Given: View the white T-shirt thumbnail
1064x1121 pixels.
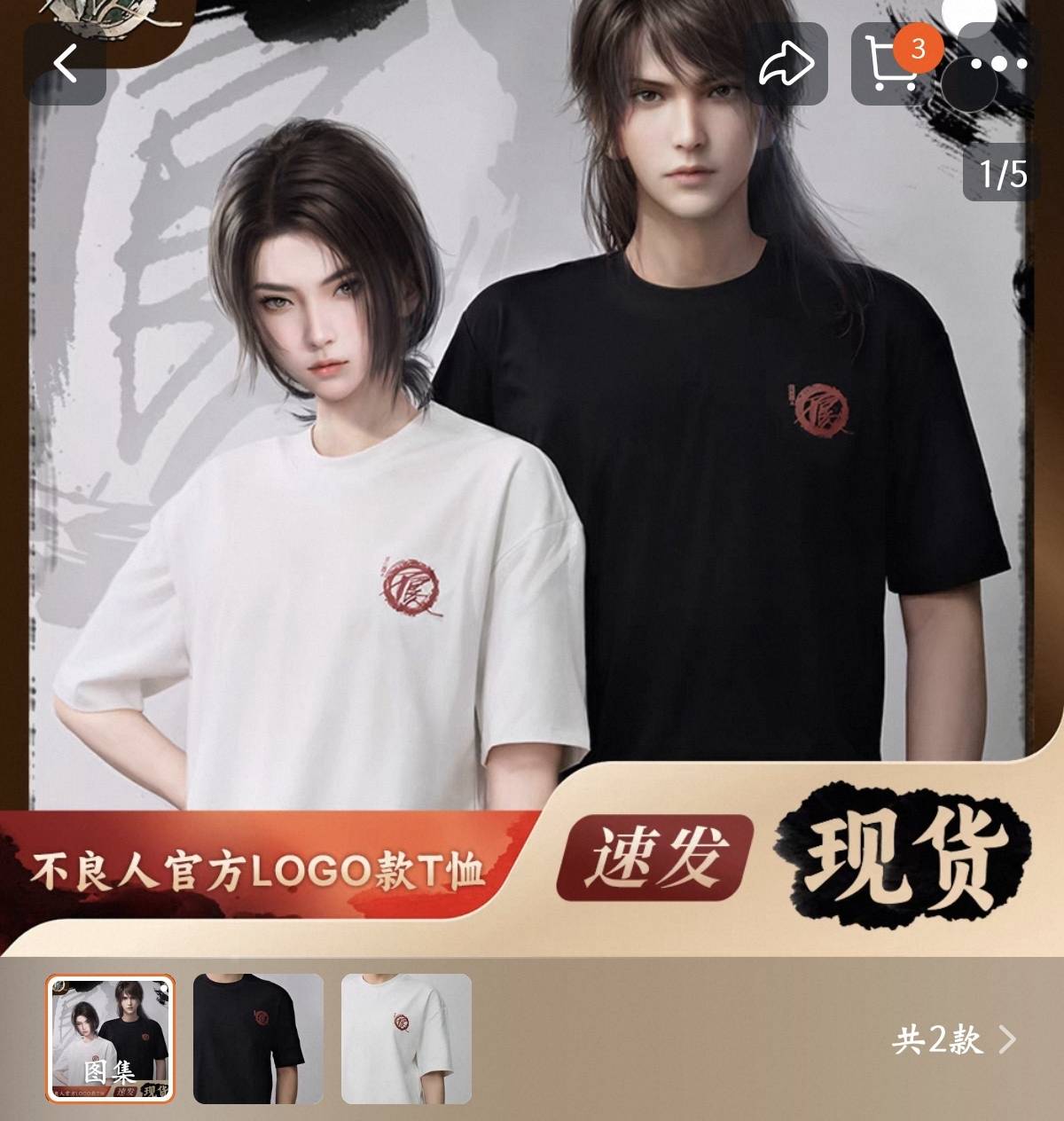Looking at the screenshot, I should (x=406, y=1039).
